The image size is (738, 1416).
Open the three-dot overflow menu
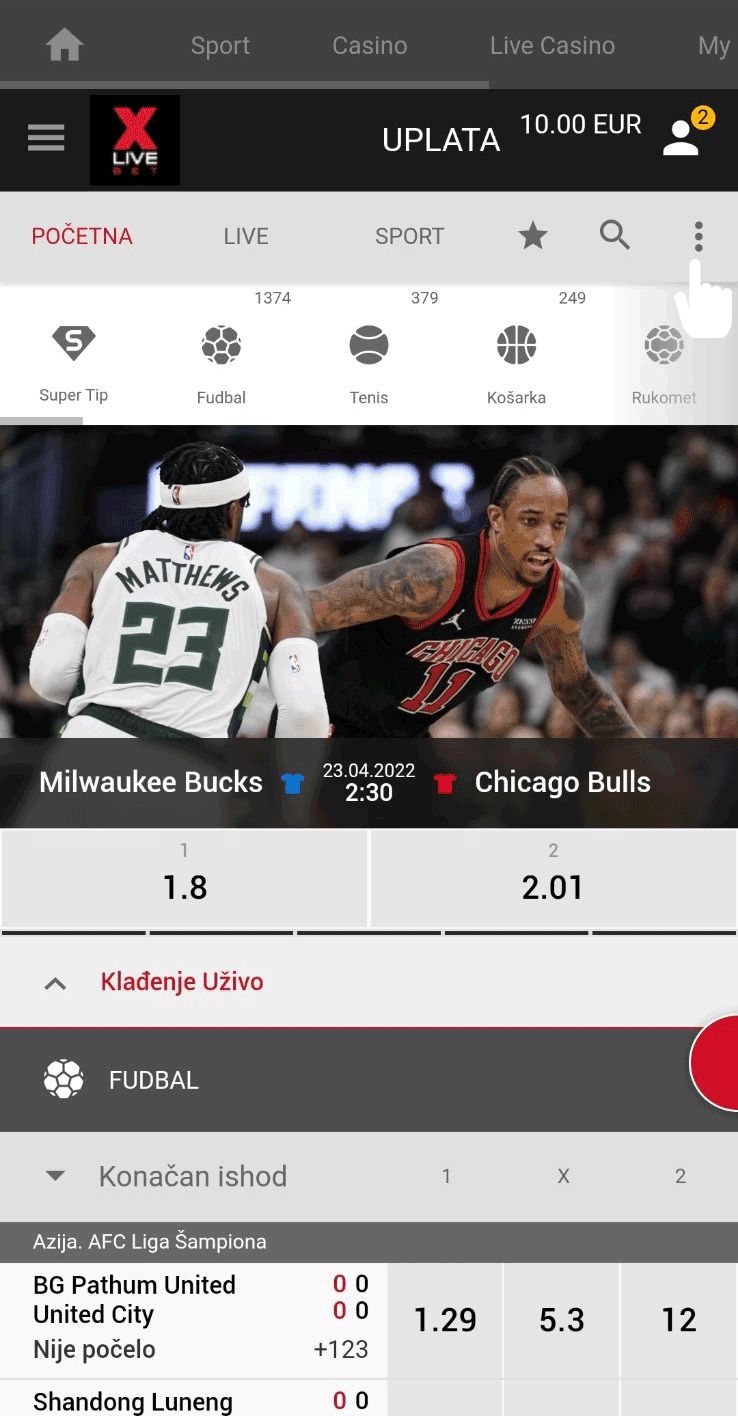[698, 236]
